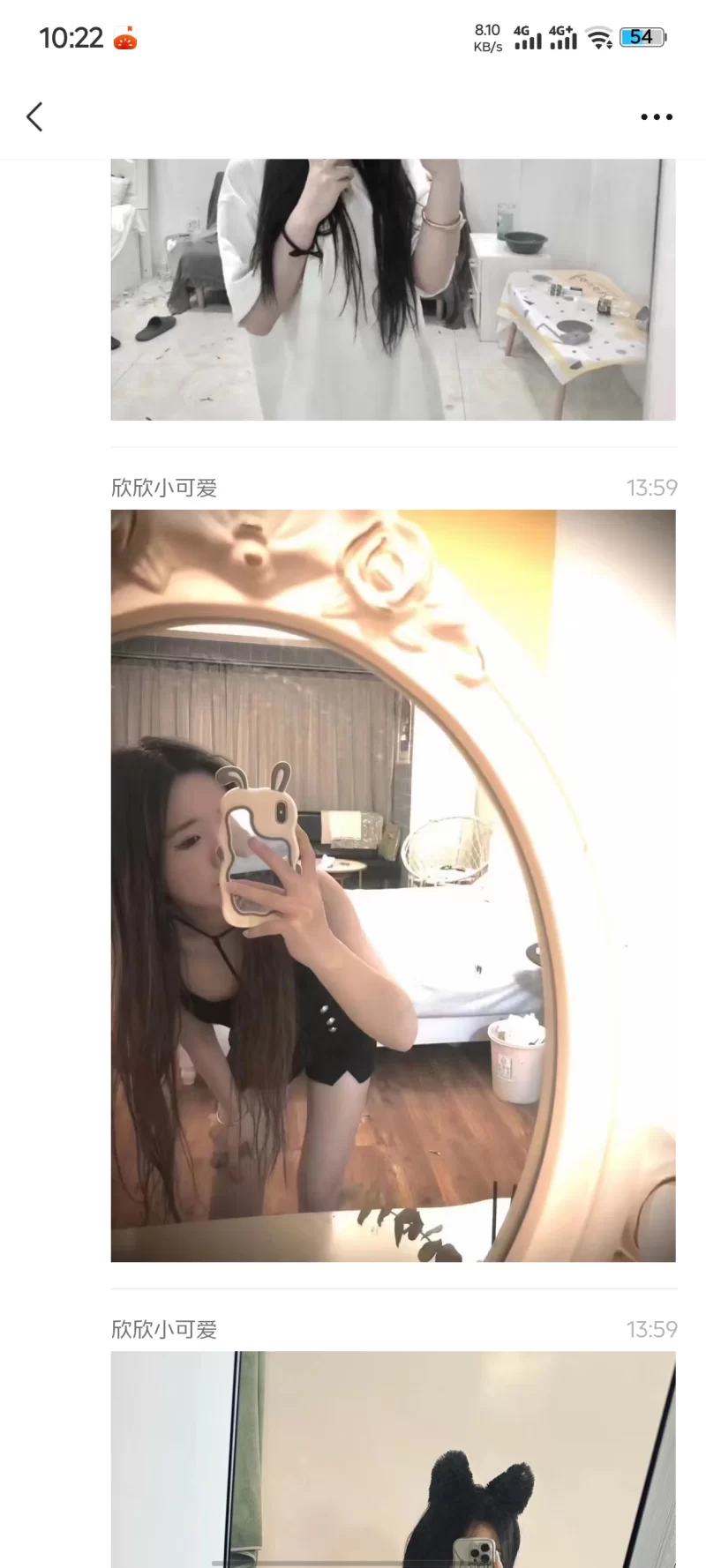Open the white T-shirt photo at top
The width and height of the screenshot is (706, 1568).
click(x=393, y=289)
